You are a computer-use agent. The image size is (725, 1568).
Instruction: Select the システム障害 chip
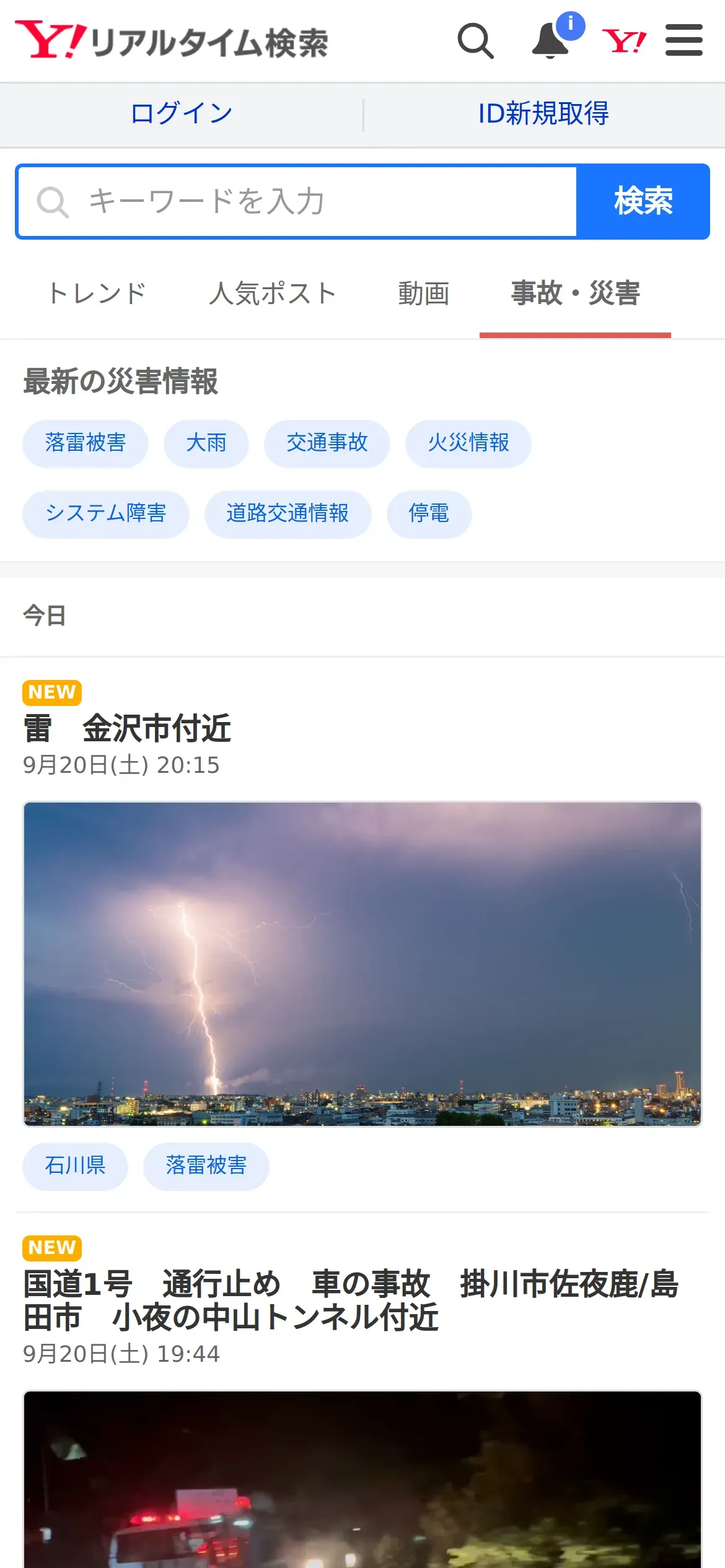click(106, 513)
